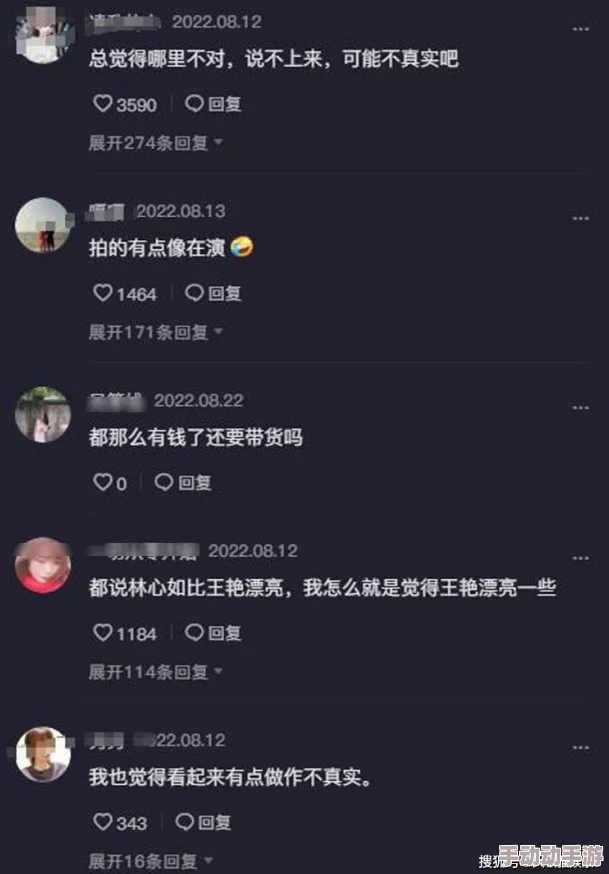
Task: Open more options for the "拍的有点像在演" comment
Action: tap(580, 217)
